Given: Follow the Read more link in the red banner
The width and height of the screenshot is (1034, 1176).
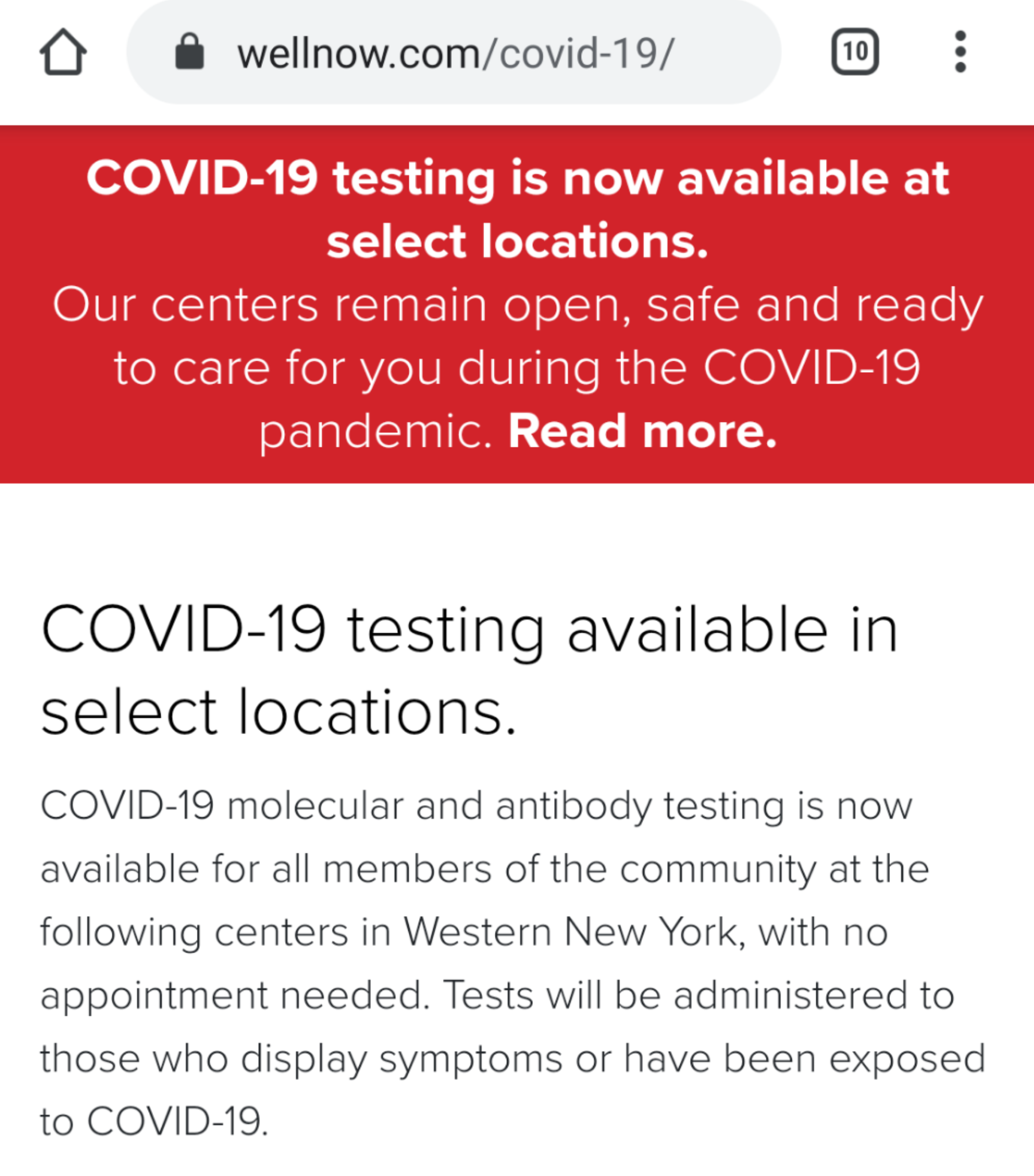Looking at the screenshot, I should pyautogui.click(x=642, y=431).
